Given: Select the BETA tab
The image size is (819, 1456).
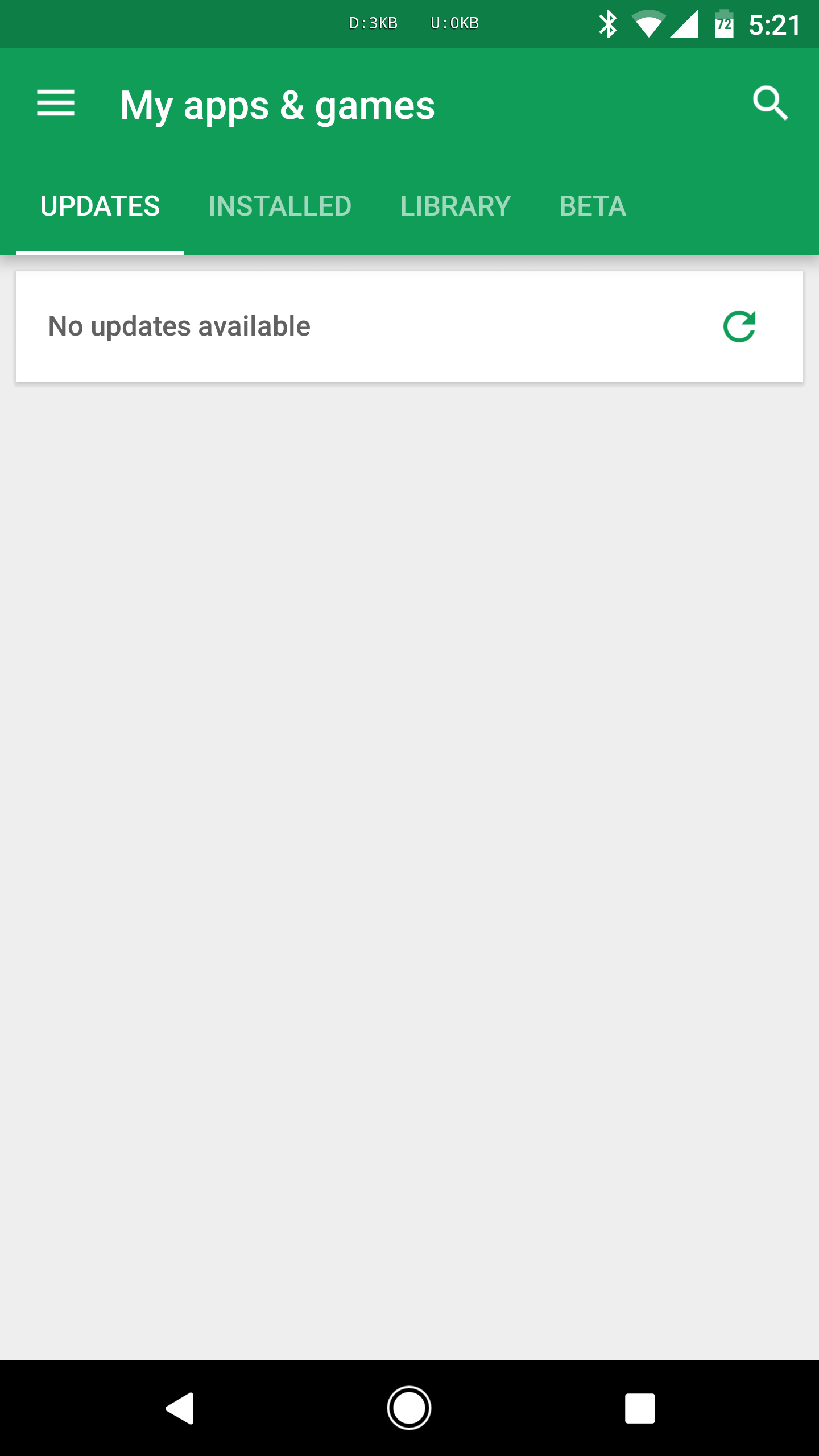Looking at the screenshot, I should click(x=592, y=206).
